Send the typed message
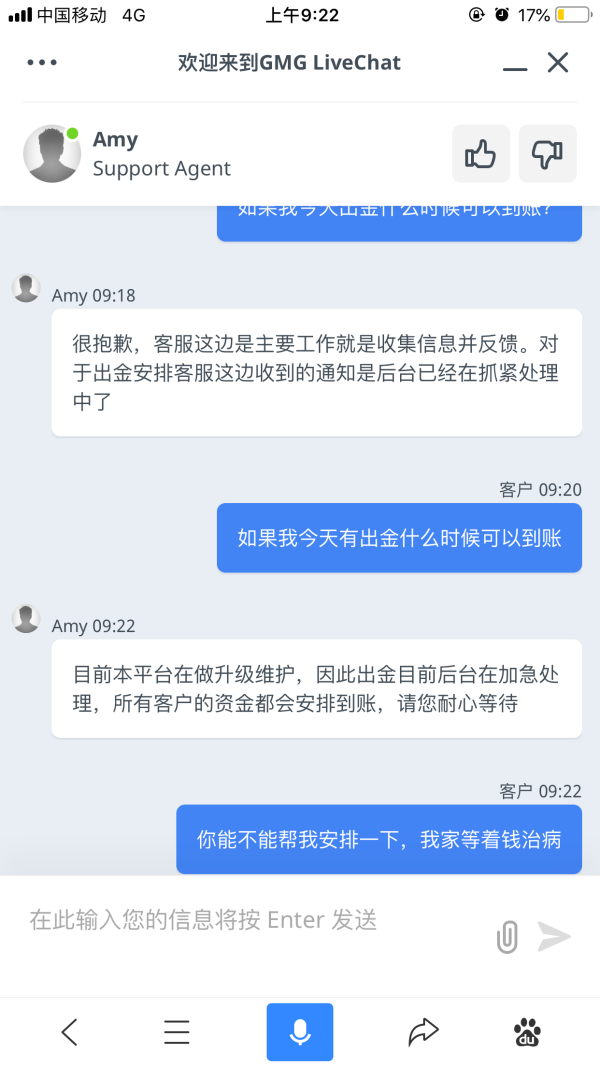 click(x=553, y=936)
